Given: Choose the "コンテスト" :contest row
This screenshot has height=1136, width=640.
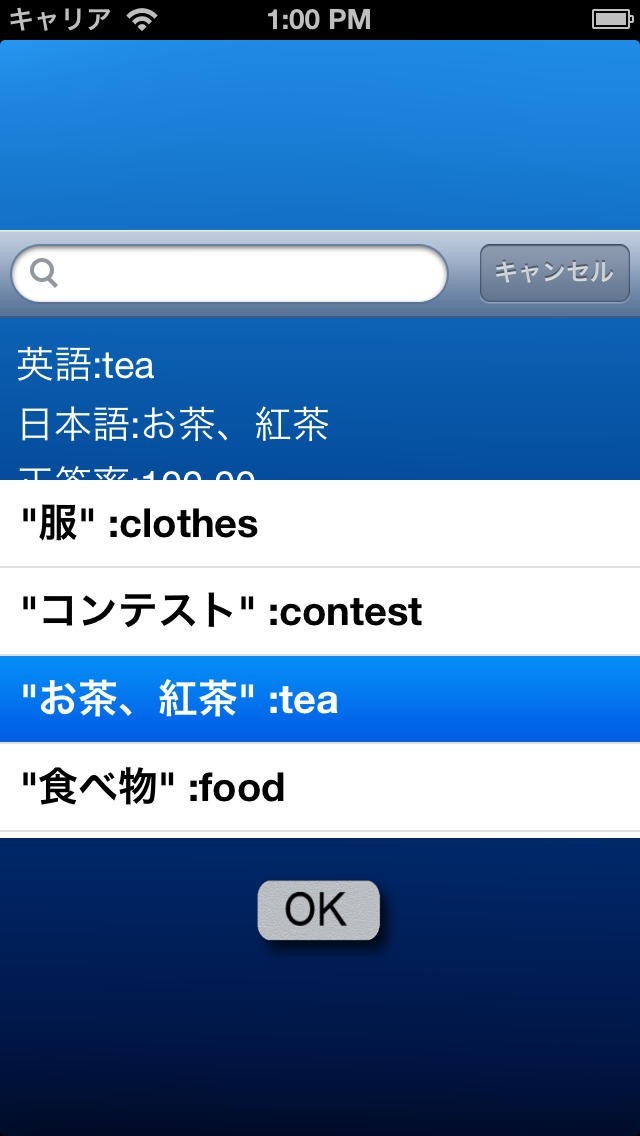Looking at the screenshot, I should pyautogui.click(x=320, y=612).
